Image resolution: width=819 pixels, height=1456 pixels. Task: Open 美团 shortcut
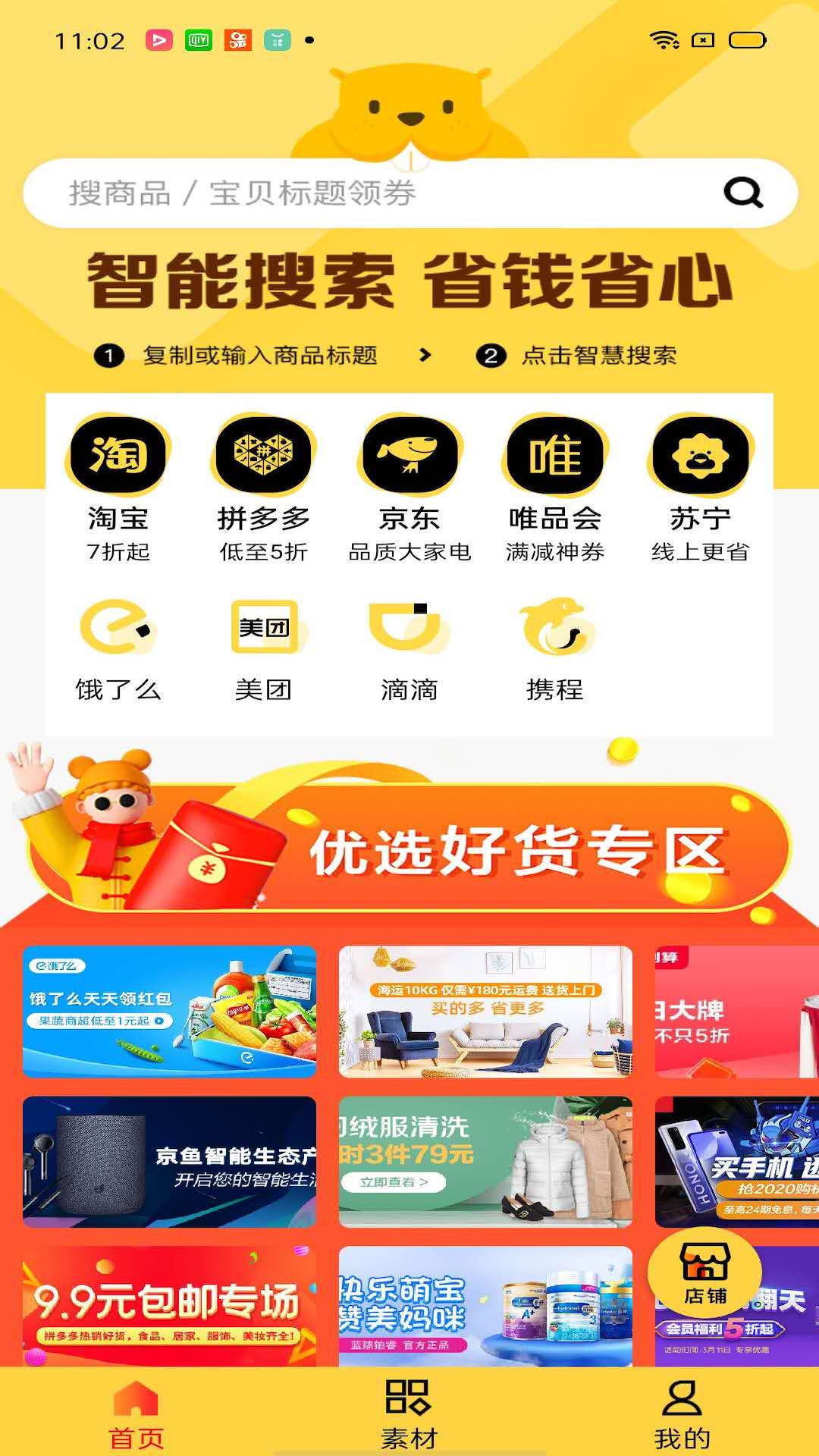[x=263, y=649]
